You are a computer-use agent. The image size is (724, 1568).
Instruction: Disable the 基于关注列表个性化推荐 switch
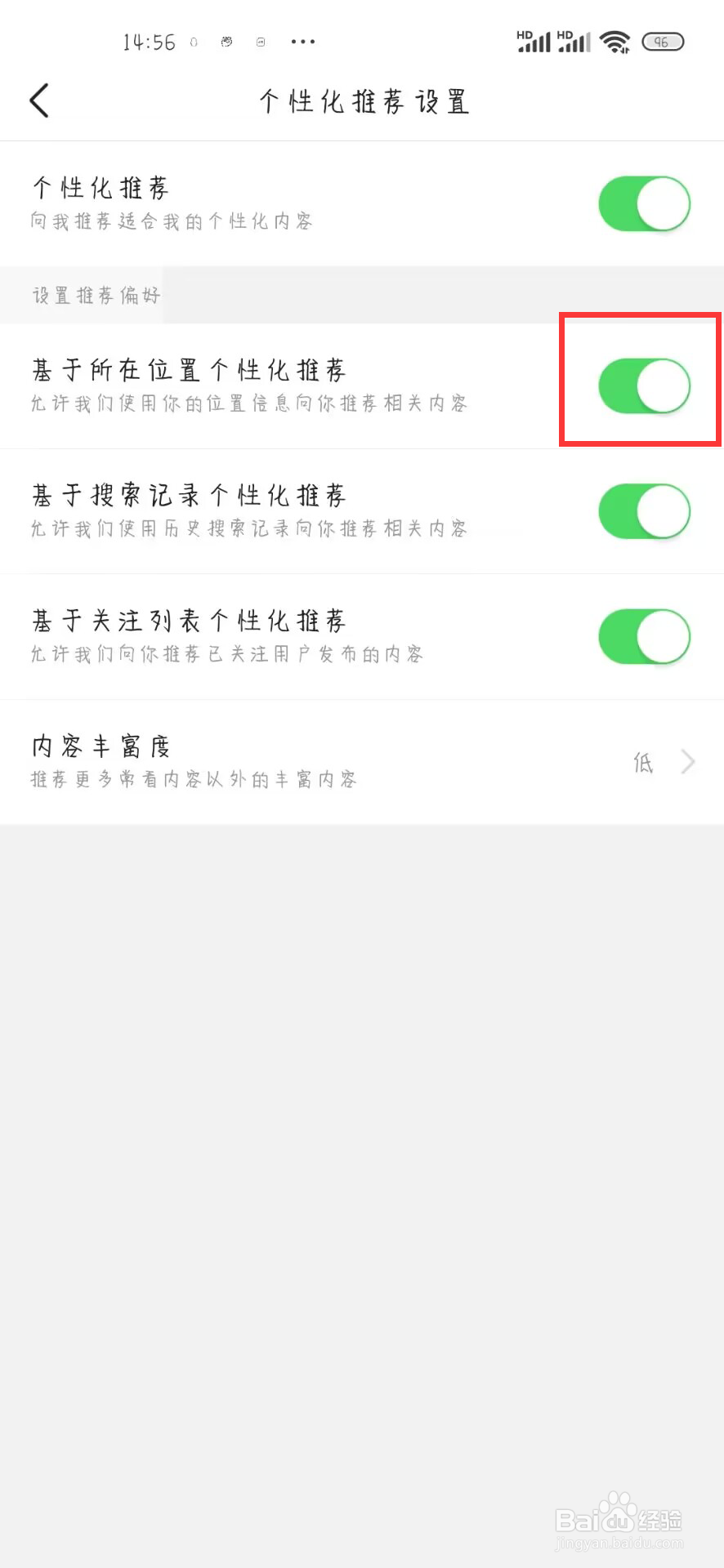[644, 635]
